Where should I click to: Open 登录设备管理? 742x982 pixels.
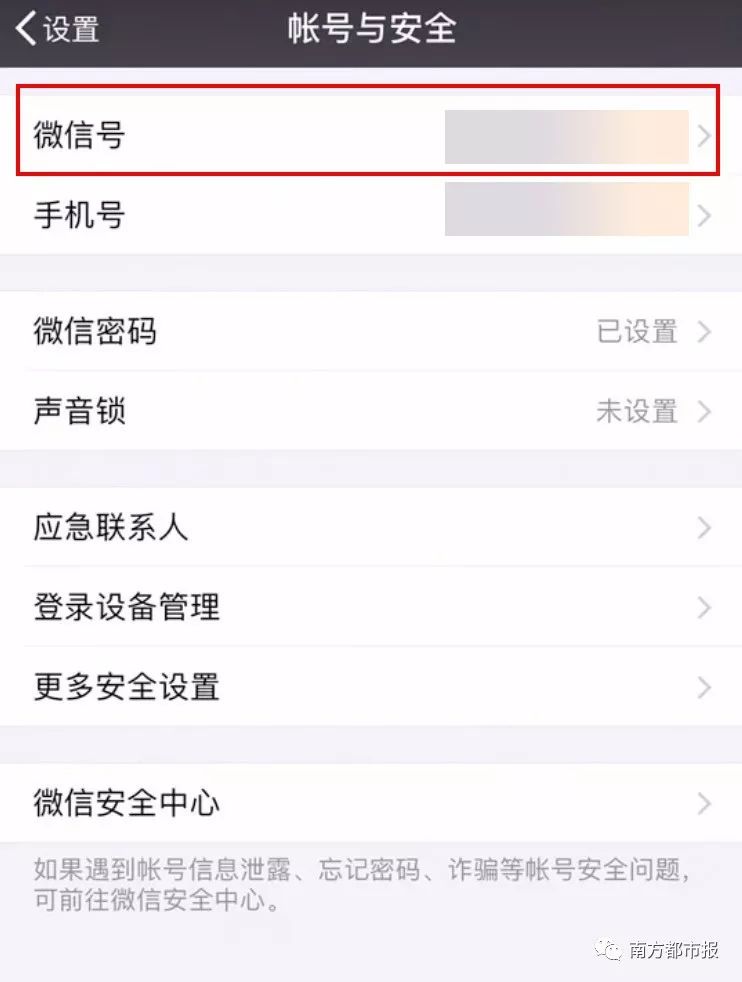(x=370, y=607)
